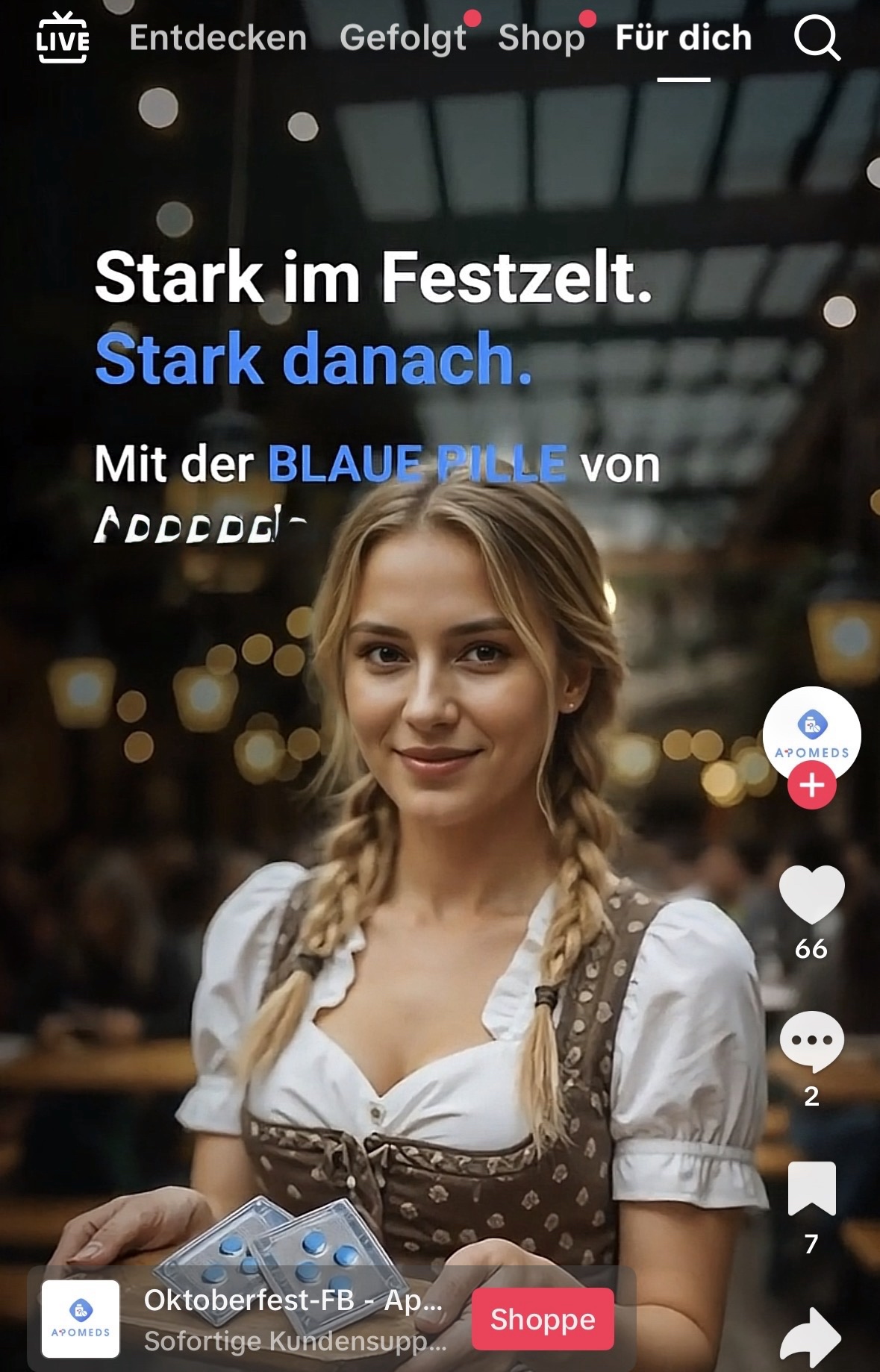880x1372 pixels.
Task: Open the comments bubble
Action: [x=811, y=1041]
